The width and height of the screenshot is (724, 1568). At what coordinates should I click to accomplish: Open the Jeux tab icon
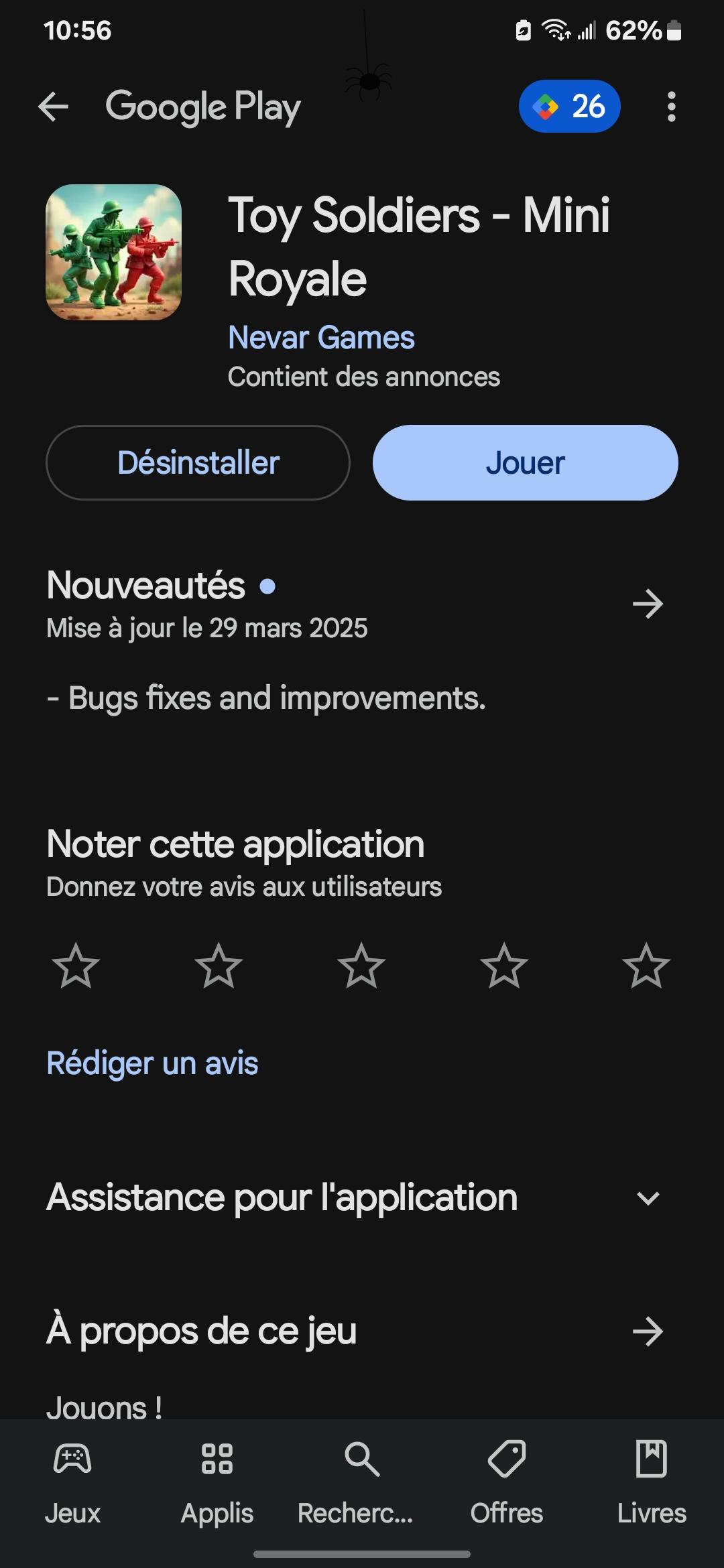coord(72,1463)
